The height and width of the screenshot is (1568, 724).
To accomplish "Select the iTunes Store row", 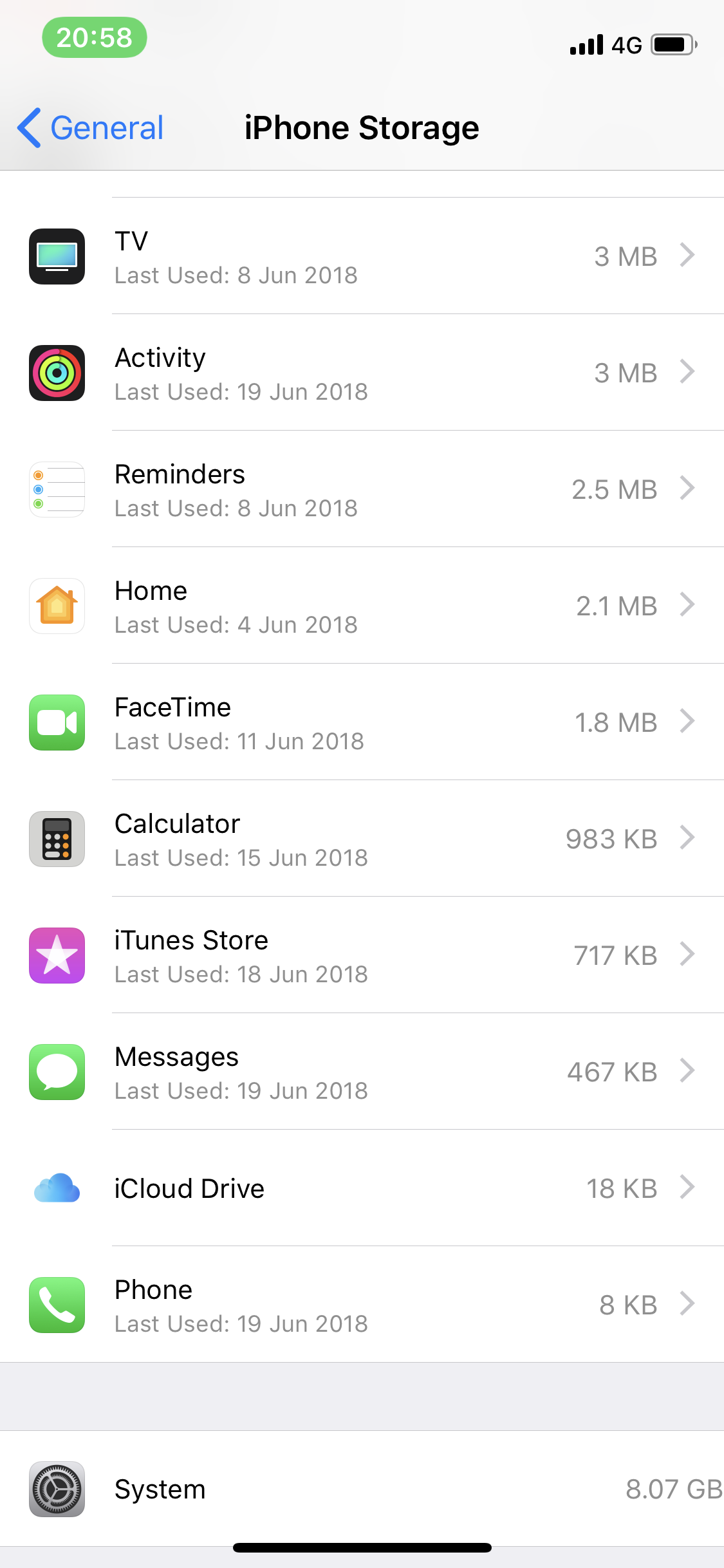I will pos(362,955).
